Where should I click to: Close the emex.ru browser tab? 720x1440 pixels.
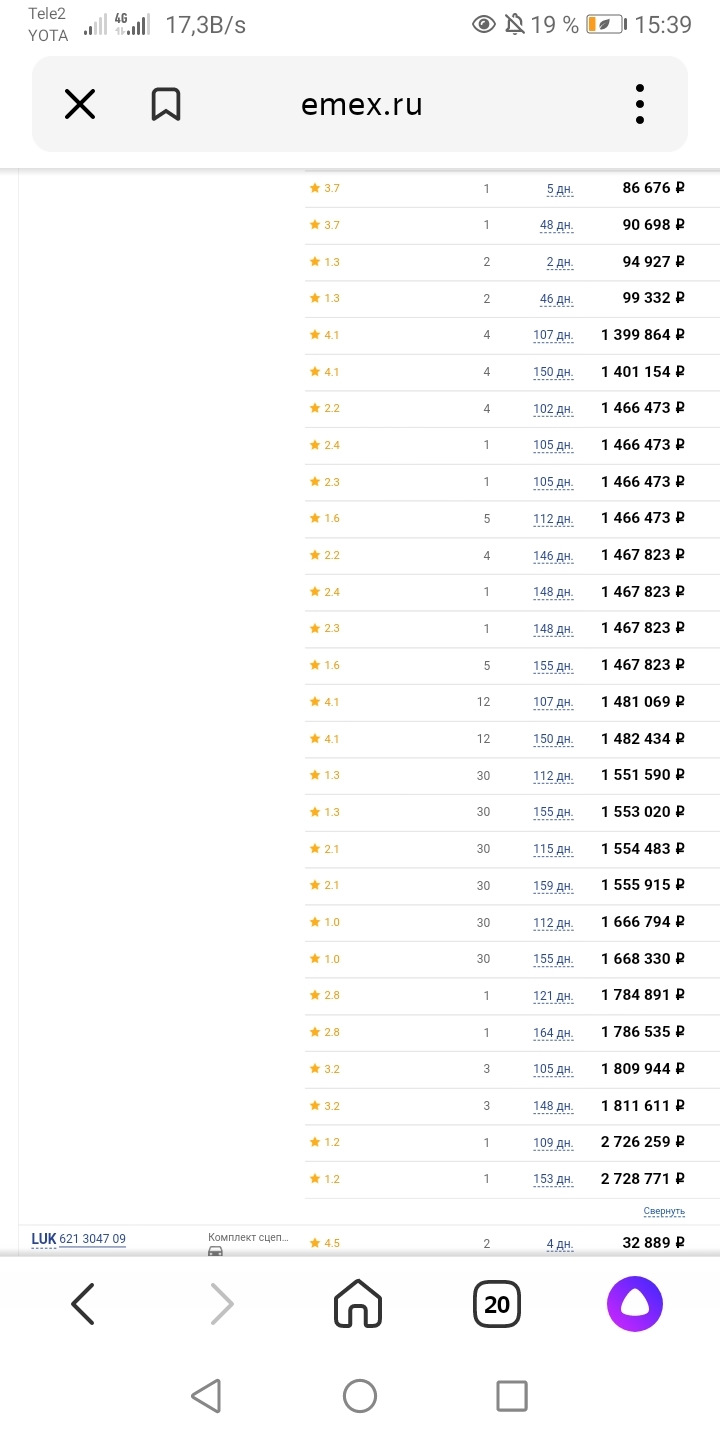[x=80, y=104]
